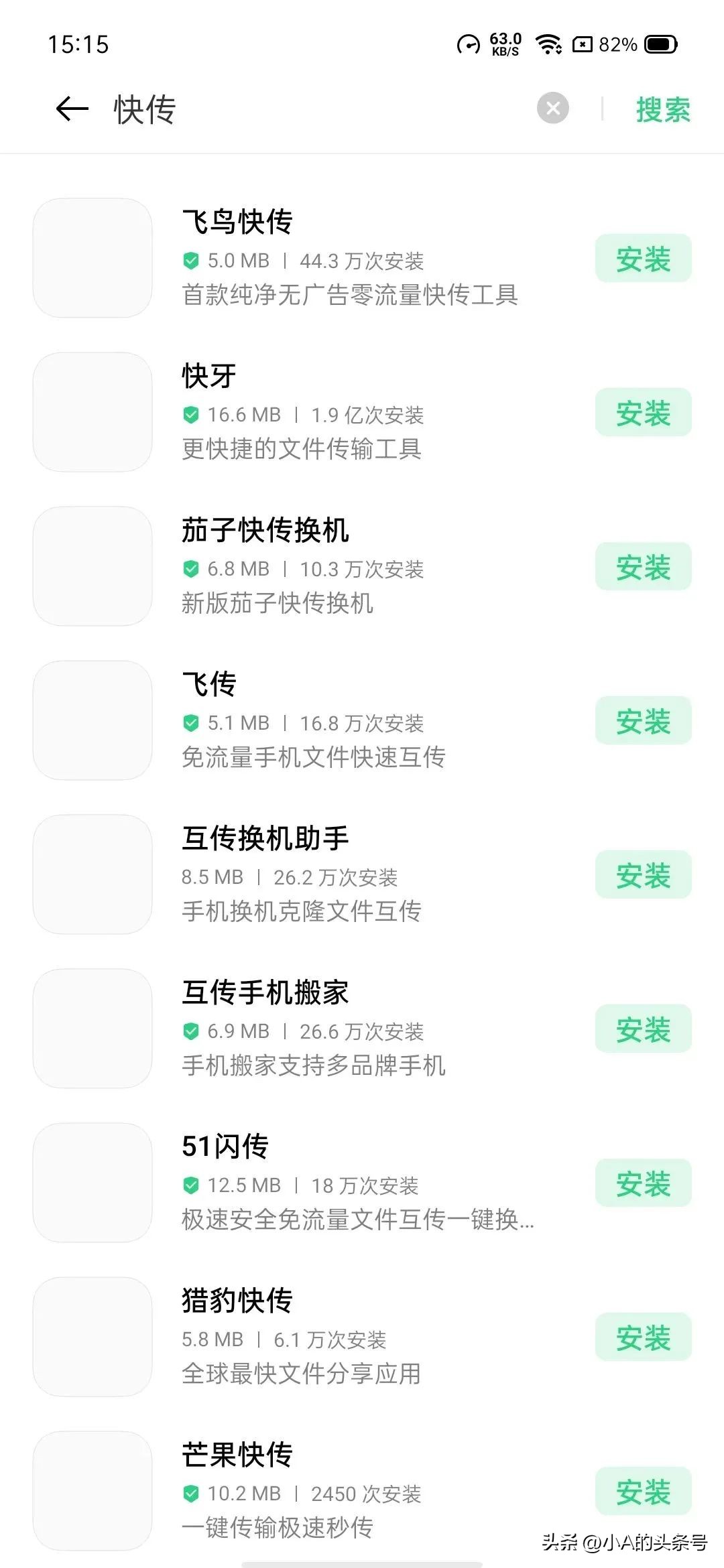Tap the 互传手机搬家 app icon

94,1027
